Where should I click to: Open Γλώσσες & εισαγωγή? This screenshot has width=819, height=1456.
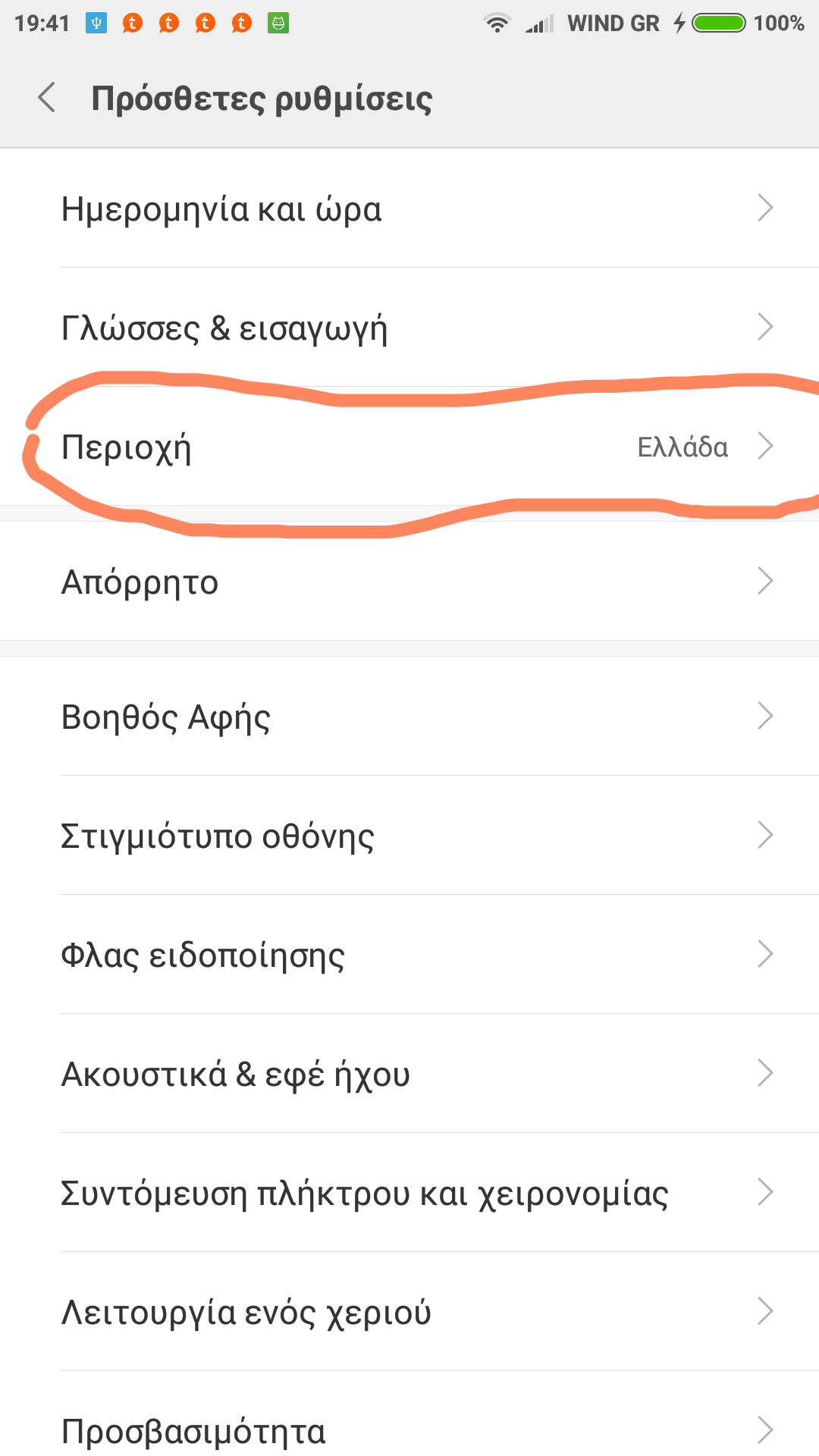[x=409, y=328]
